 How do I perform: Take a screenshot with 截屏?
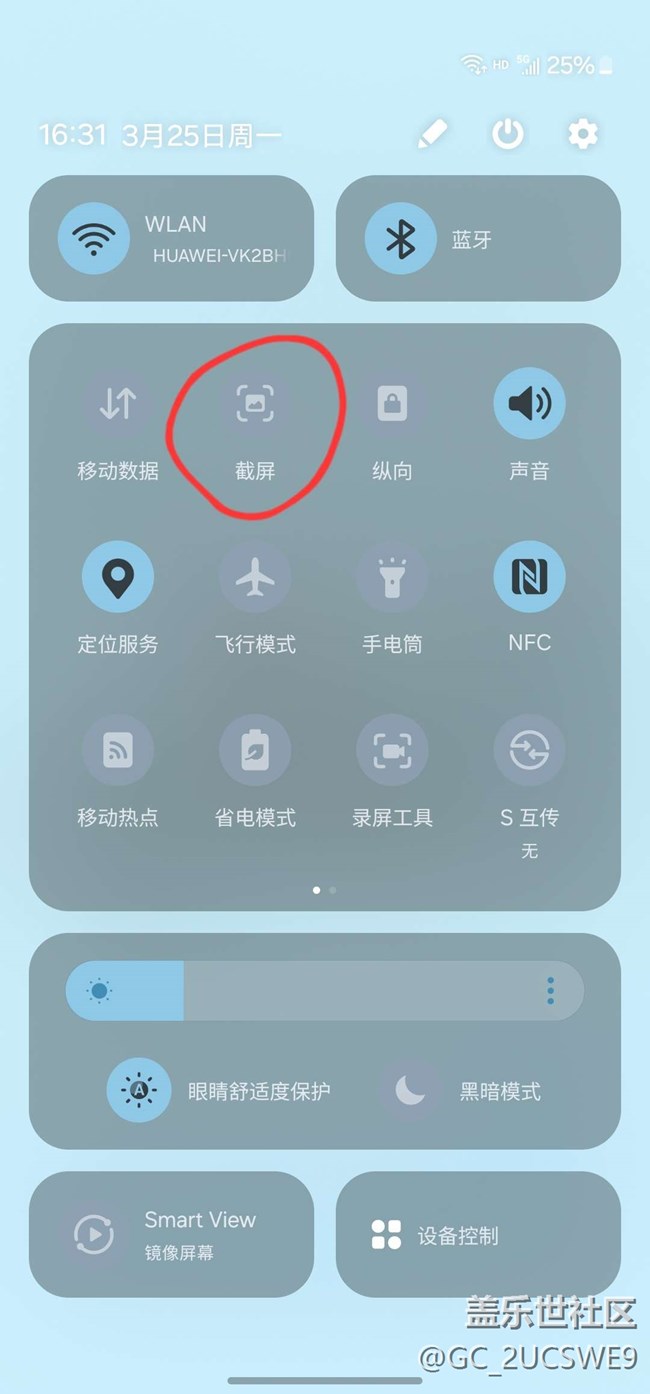(255, 403)
